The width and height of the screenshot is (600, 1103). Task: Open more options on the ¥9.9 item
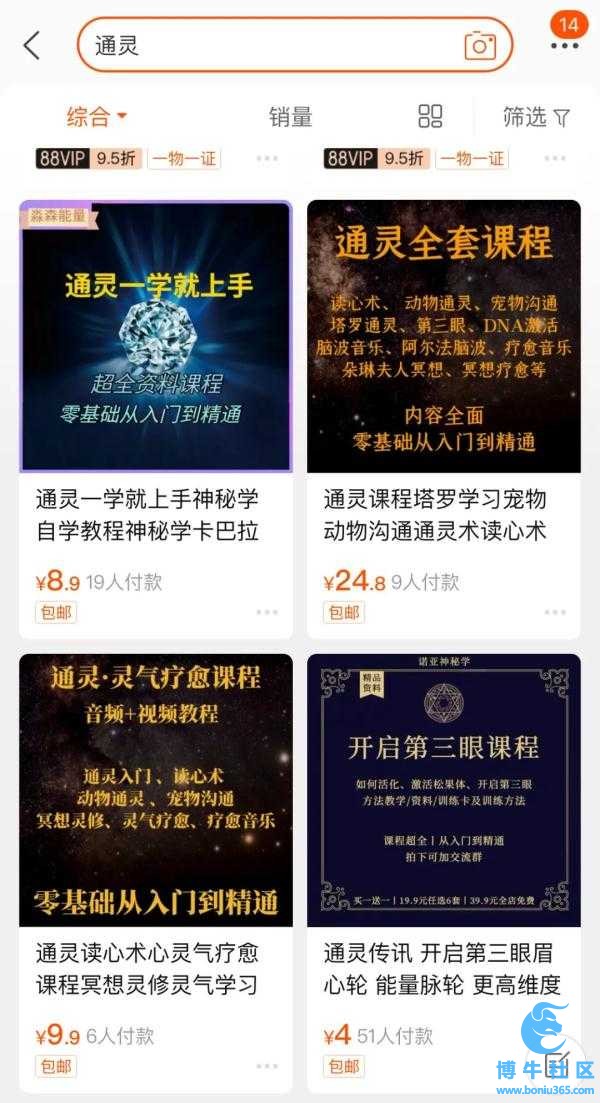(x=267, y=1066)
